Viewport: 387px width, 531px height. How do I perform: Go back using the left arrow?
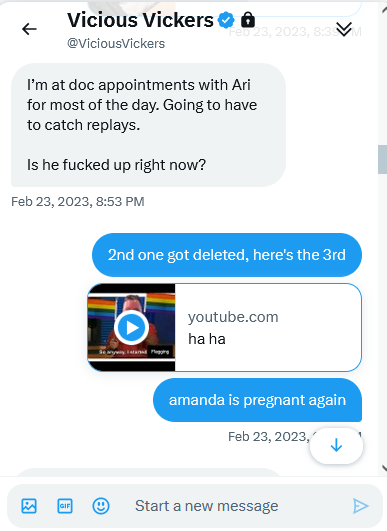point(29,29)
